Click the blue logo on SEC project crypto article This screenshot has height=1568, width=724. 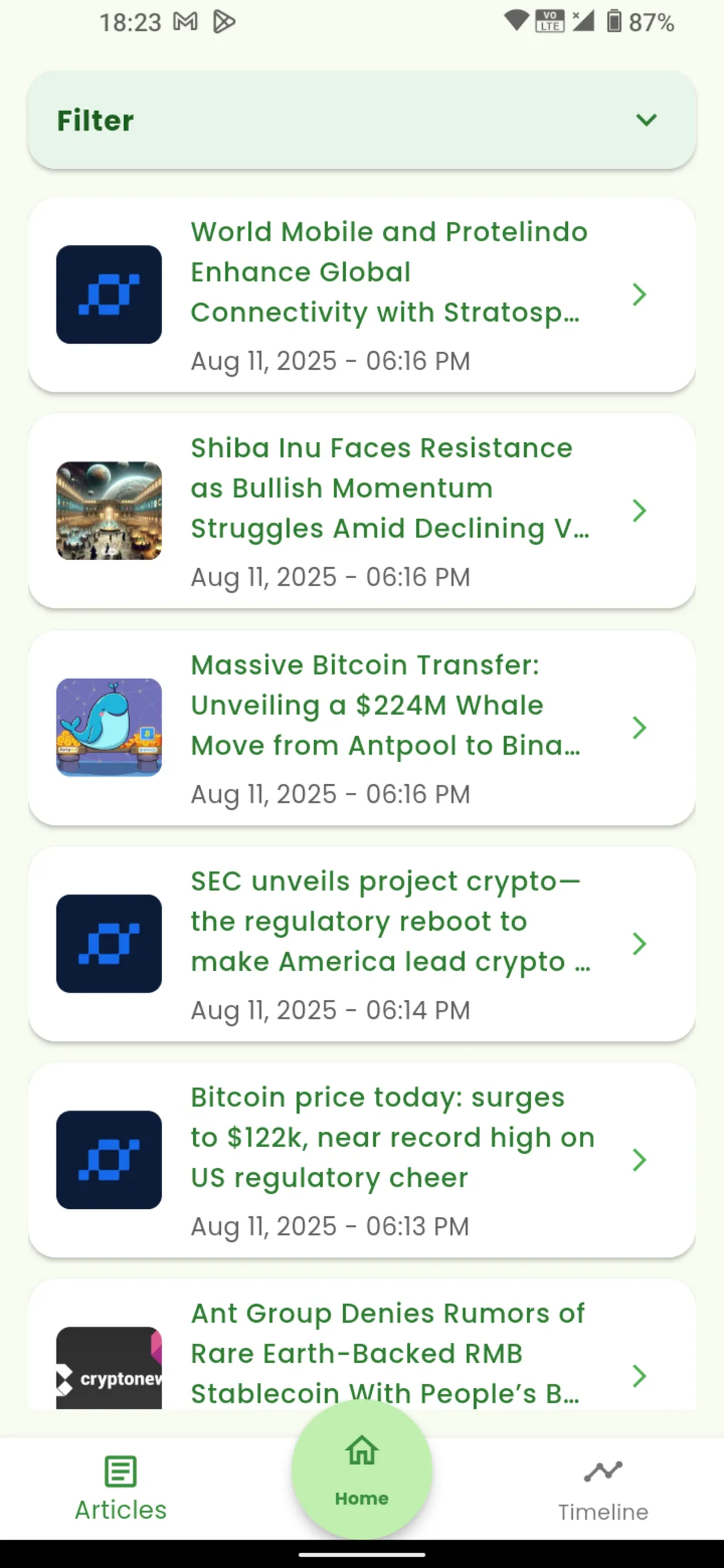click(x=109, y=942)
